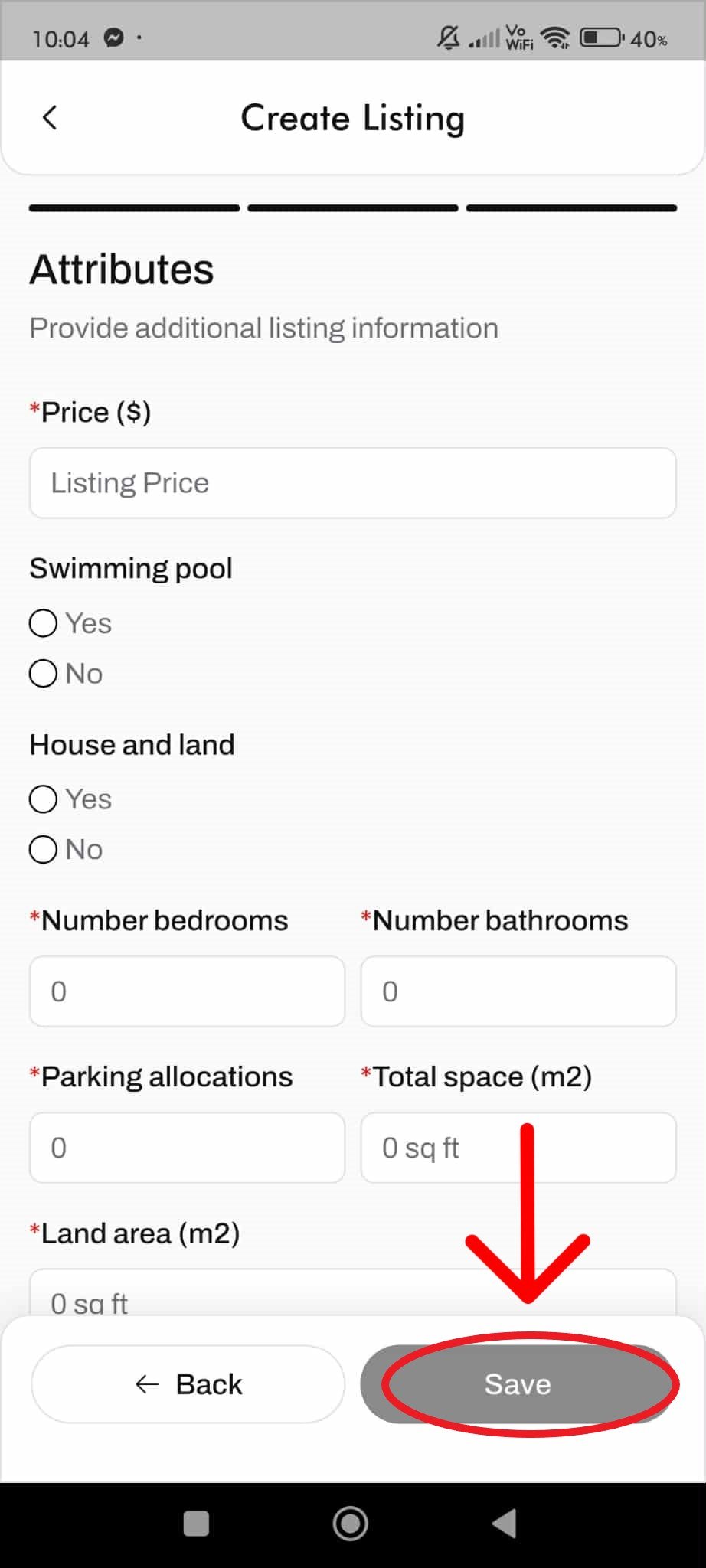Tap the Parking allocations field
The image size is (706, 1568).
point(187,1148)
